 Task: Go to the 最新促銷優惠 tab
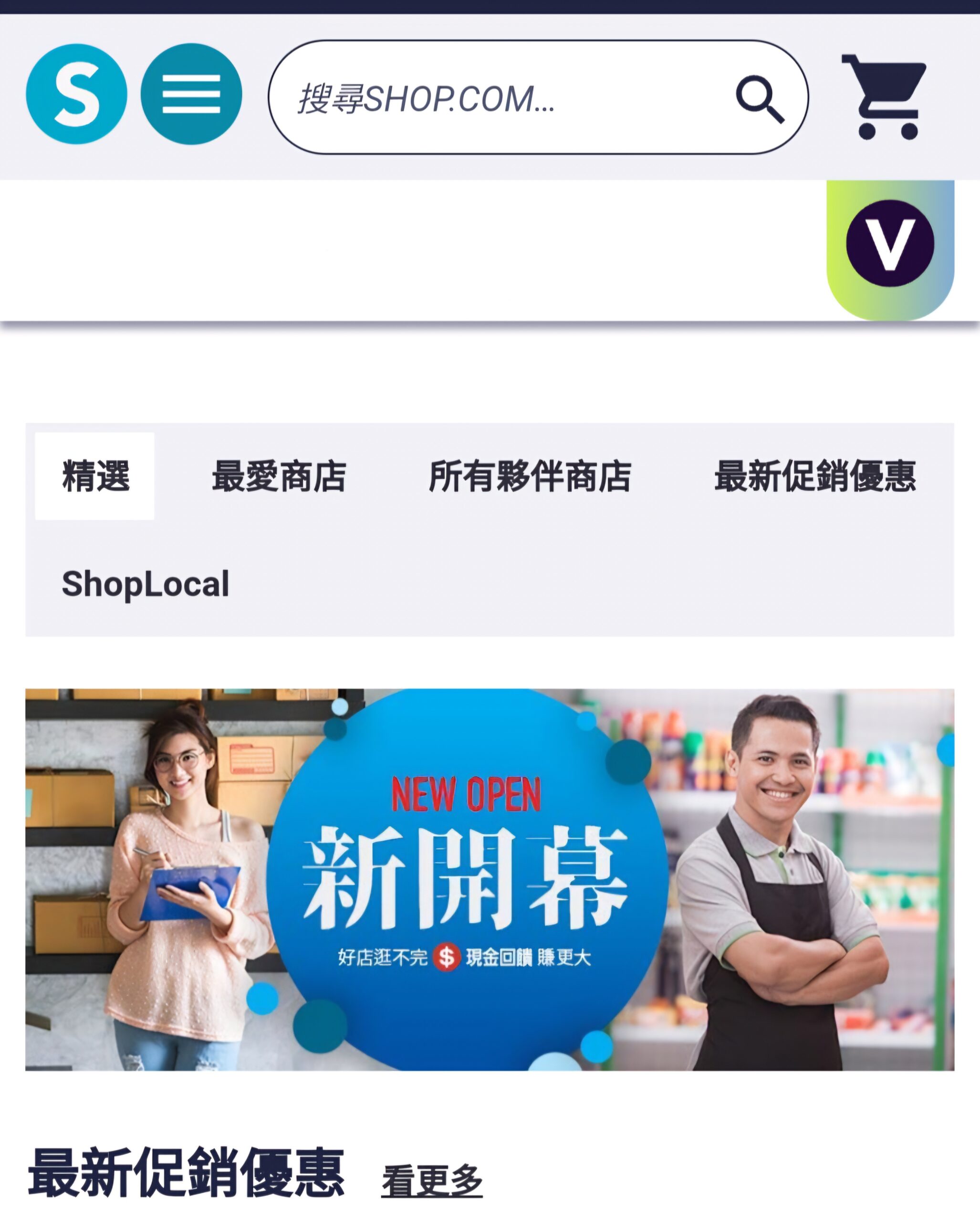(815, 476)
